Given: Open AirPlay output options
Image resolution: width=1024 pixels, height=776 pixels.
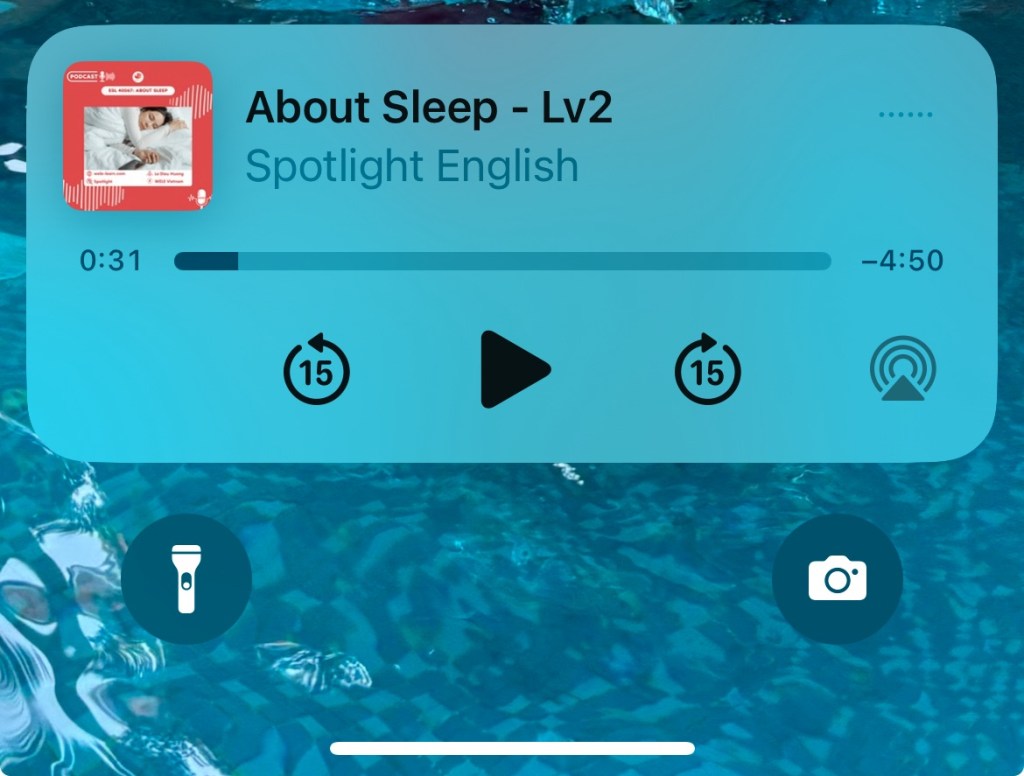Looking at the screenshot, I should click(x=903, y=369).
